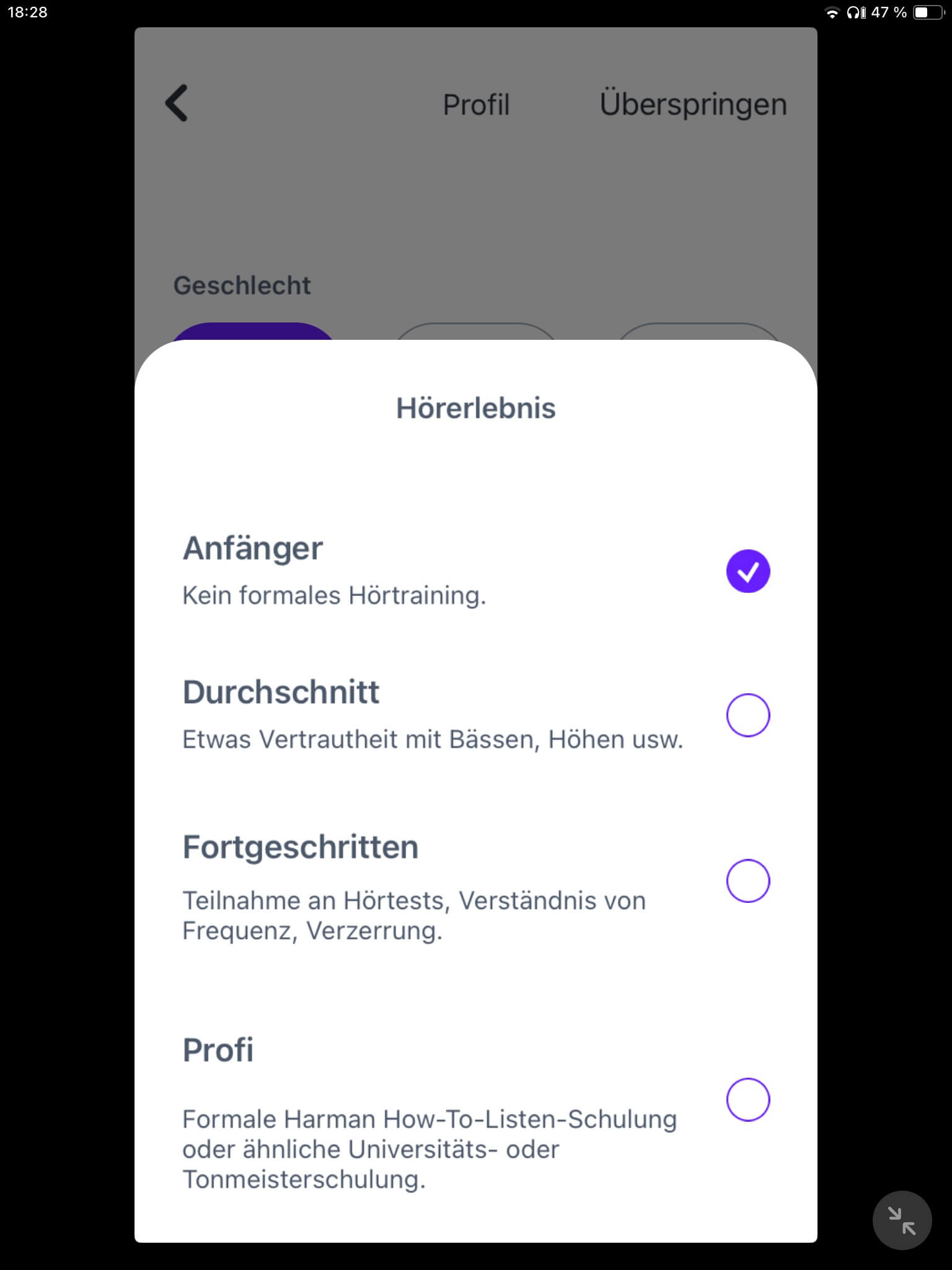
Task: Tap the shrink-screen arrows icon
Action: click(x=901, y=1220)
